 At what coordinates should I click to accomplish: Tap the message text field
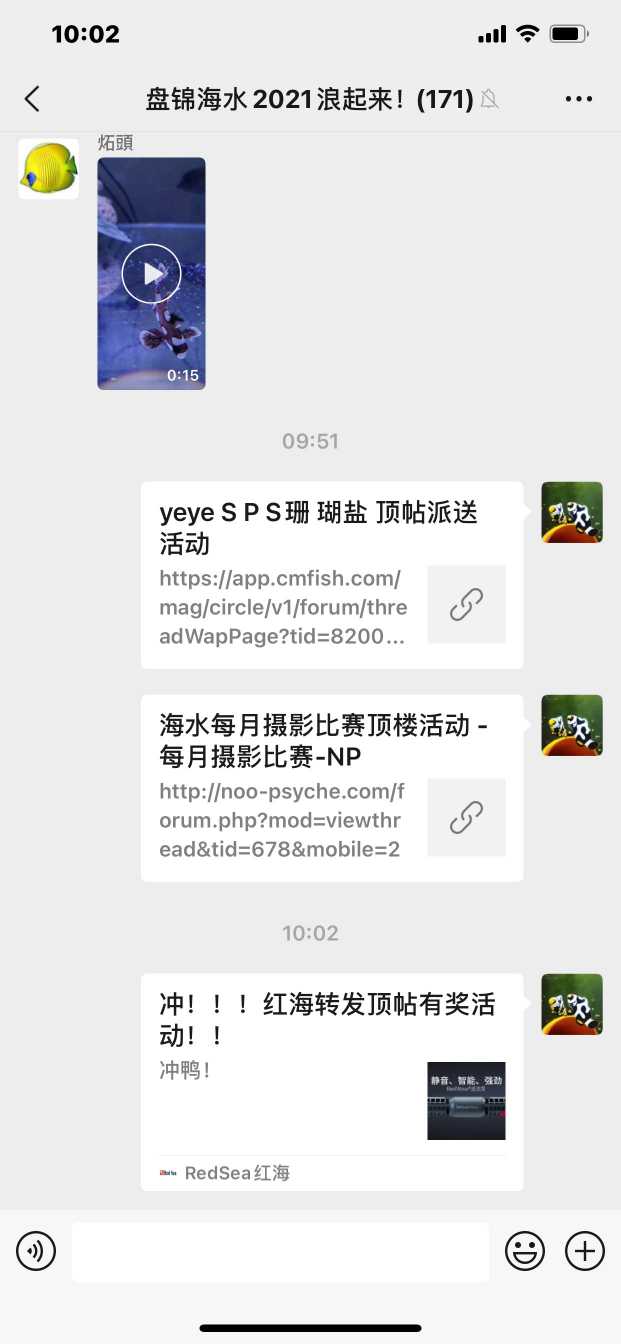280,1251
